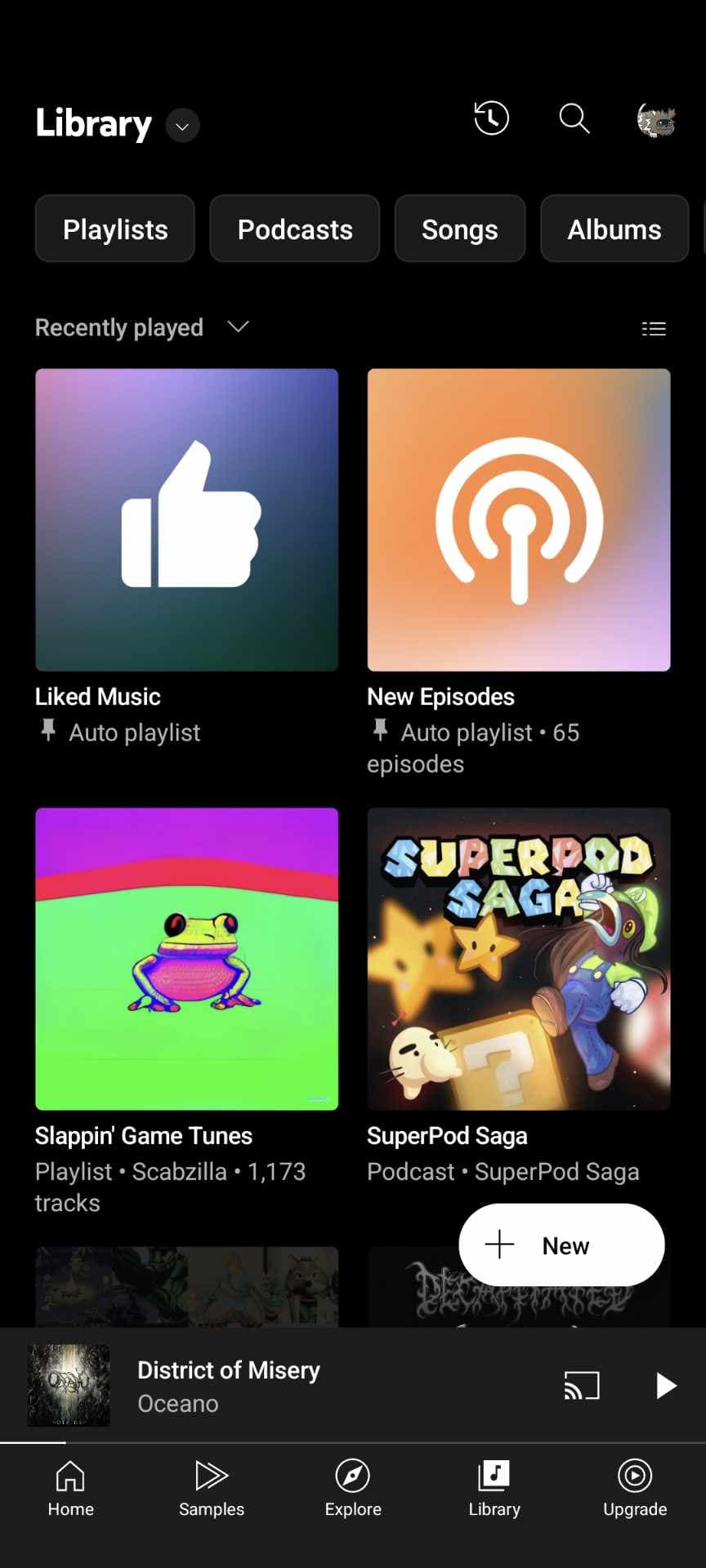Open Slappin' Game Tunes playlist
The width and height of the screenshot is (706, 1568).
point(186,959)
